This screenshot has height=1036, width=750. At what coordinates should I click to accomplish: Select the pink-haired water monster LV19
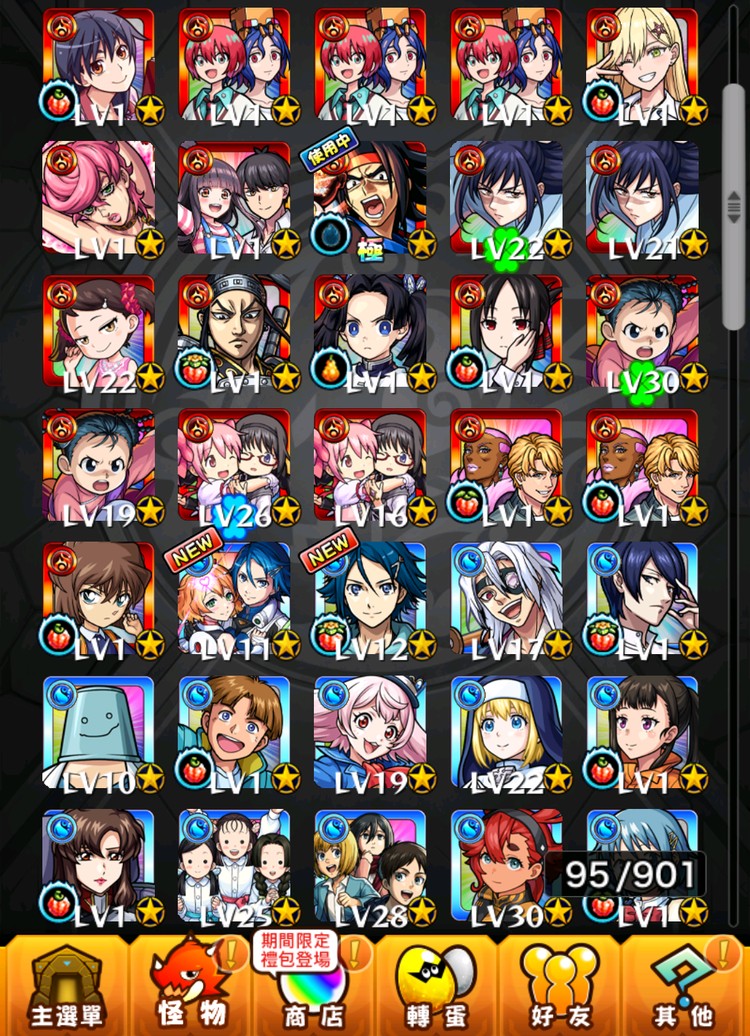370,732
